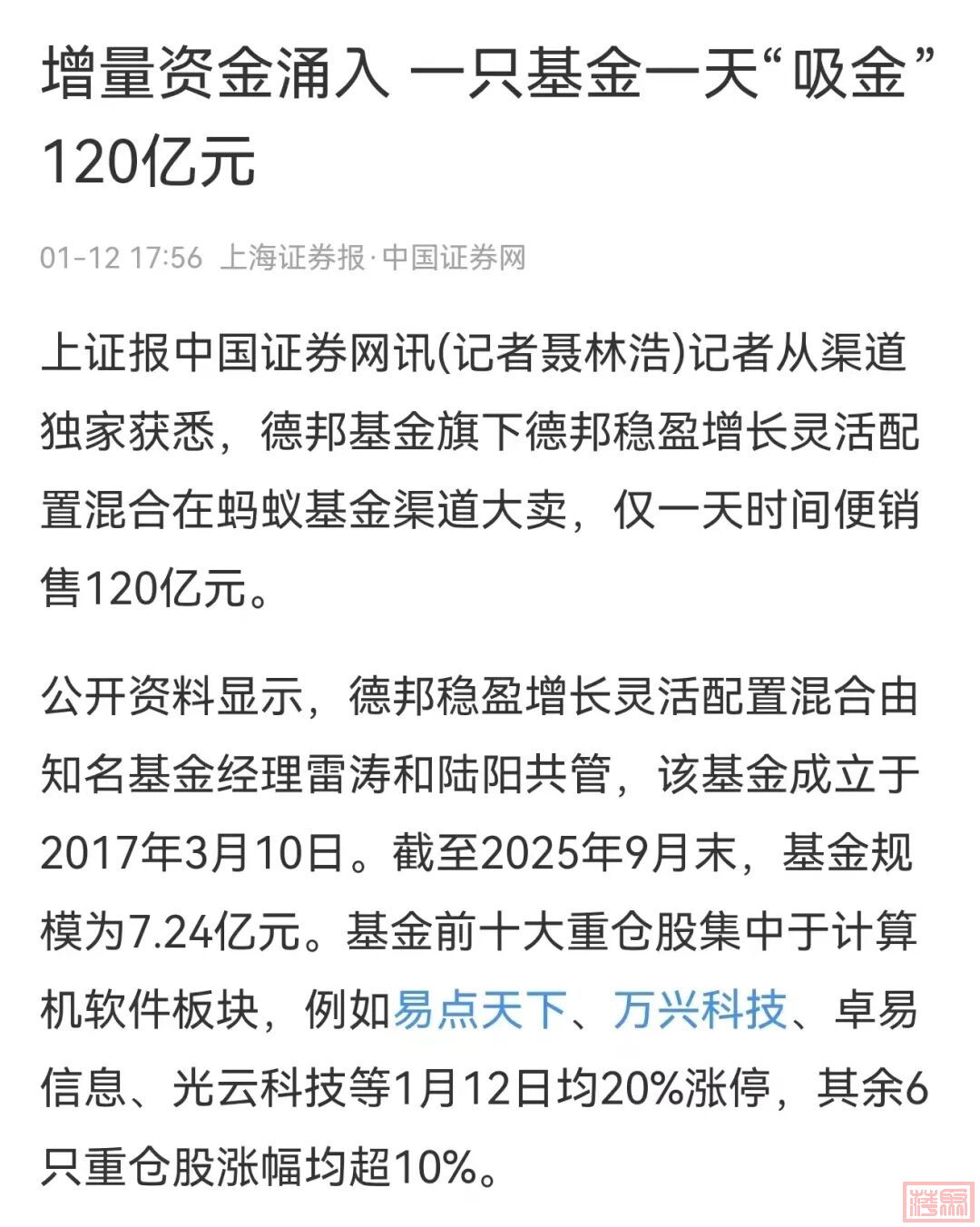The image size is (980, 1227).
Task: Open the 万兴科技 stock link
Action: (x=700, y=1010)
